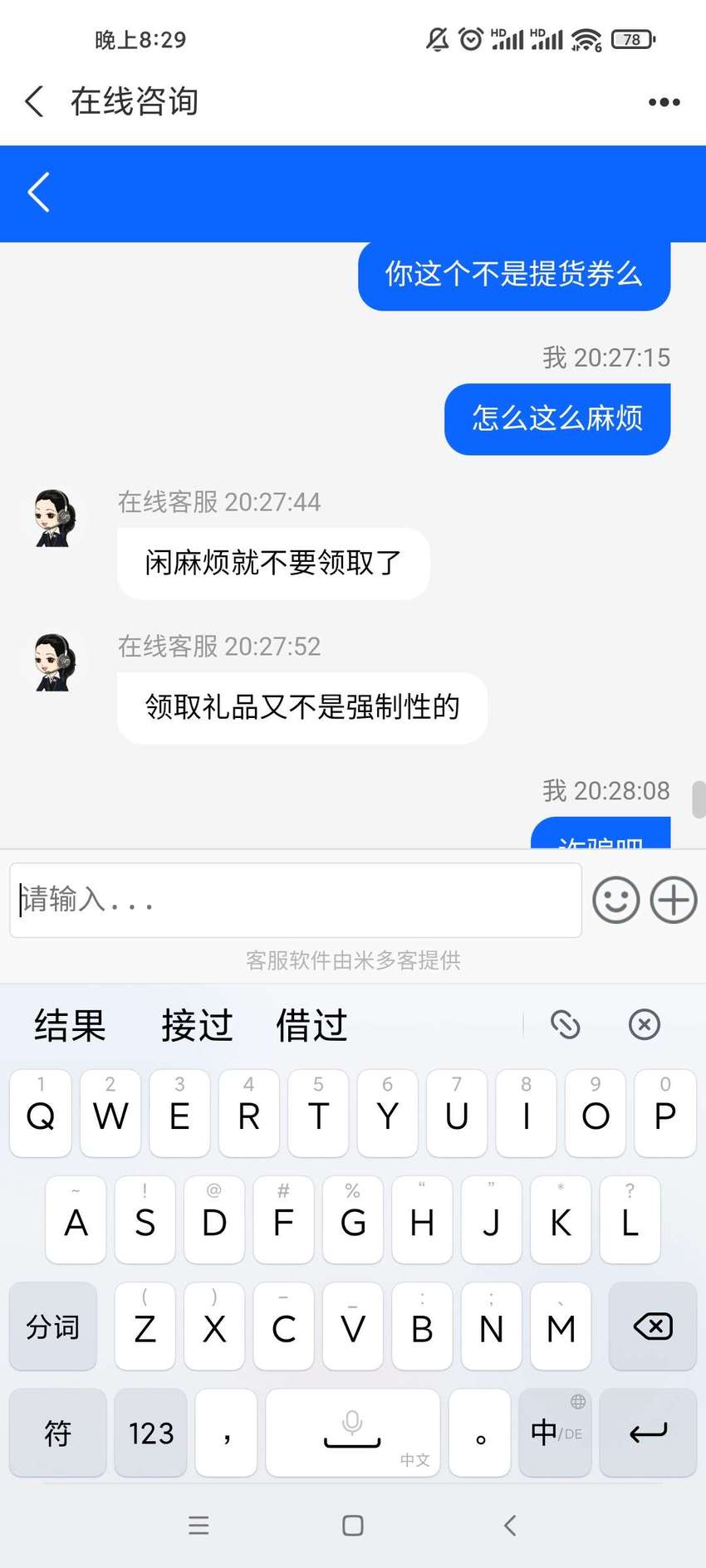Hit the keyboard backspace key
The image size is (706, 1568).
click(653, 1326)
